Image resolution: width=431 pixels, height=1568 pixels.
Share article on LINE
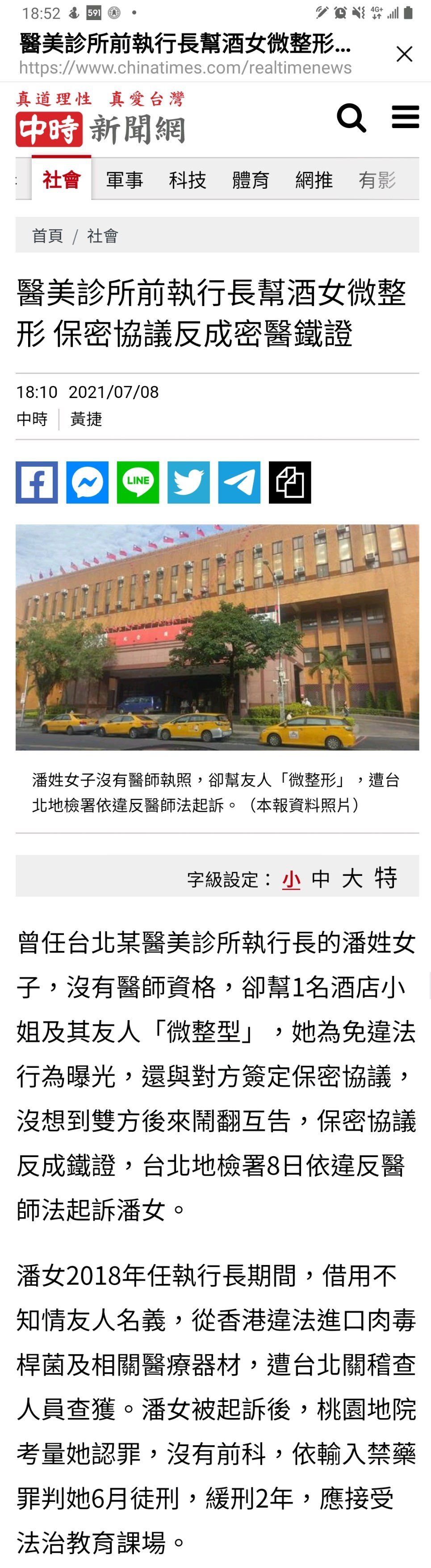pos(138,482)
